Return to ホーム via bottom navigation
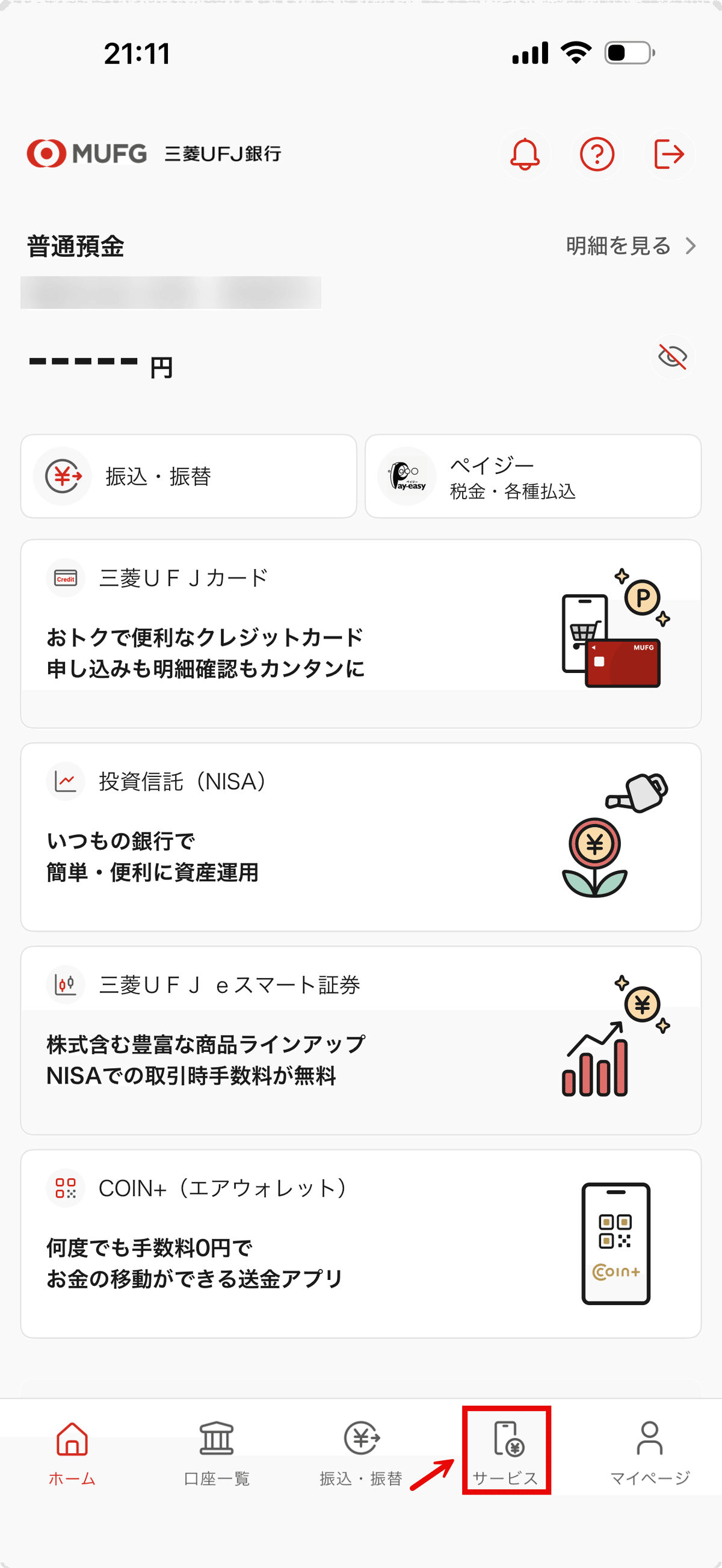722x1568 pixels. click(x=72, y=1455)
